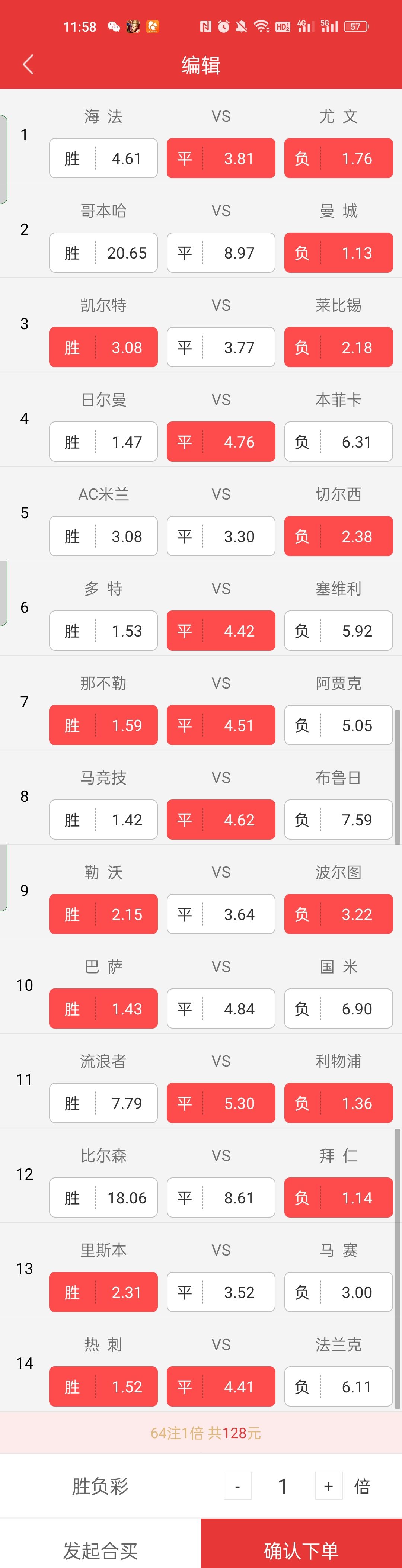The image size is (402, 1568).
Task: Select 平 3.77 for 凯尔特 vs 莱比锡
Action: (x=220, y=347)
